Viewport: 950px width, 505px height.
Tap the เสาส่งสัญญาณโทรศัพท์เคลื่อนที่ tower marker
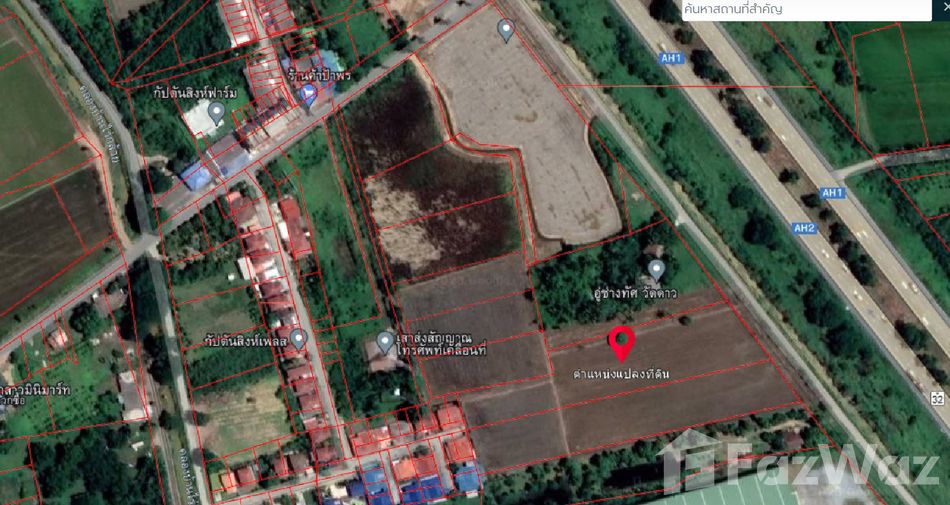386,342
